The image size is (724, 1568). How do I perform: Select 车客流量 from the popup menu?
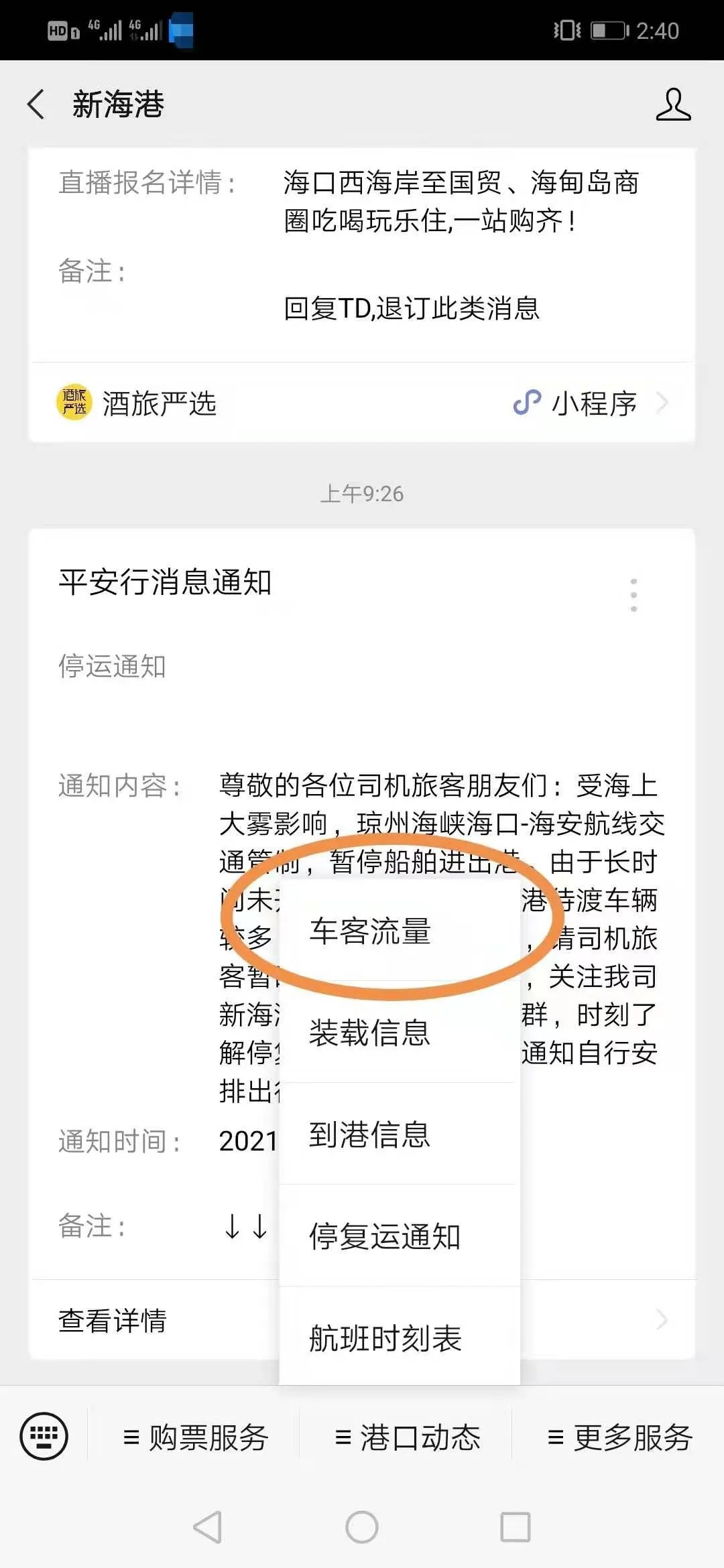point(370,931)
